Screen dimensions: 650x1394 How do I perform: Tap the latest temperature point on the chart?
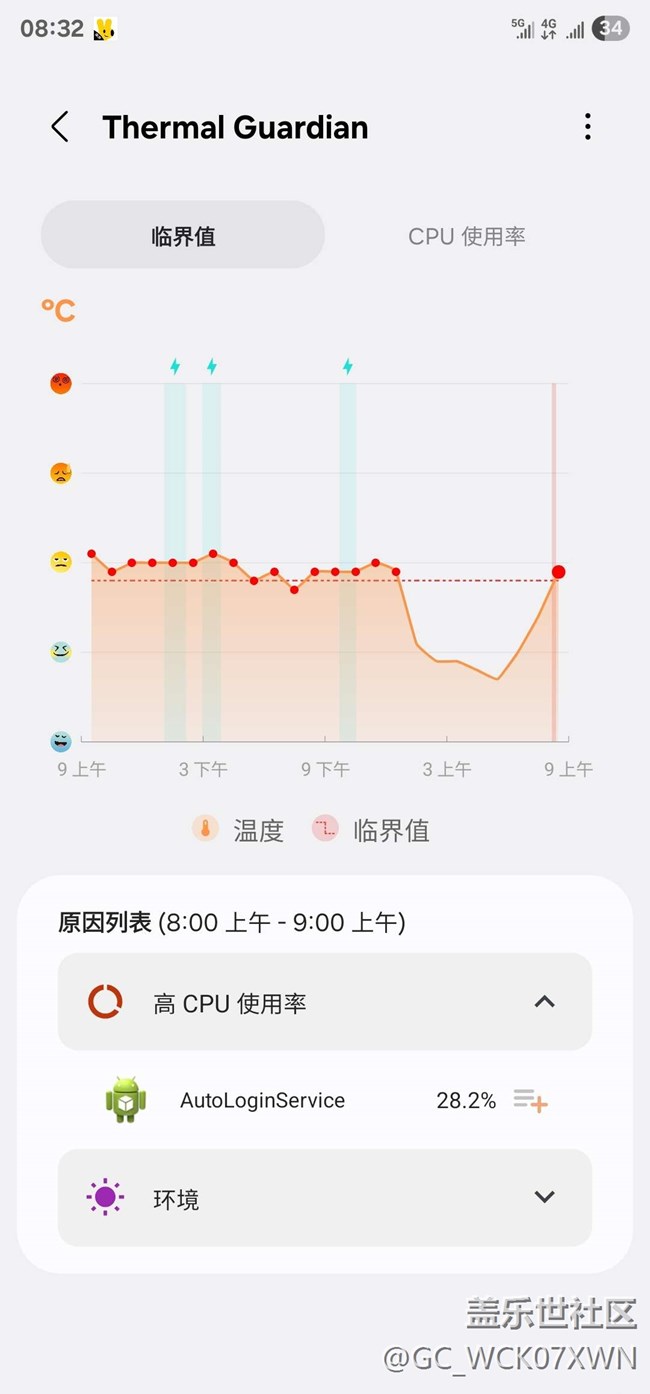pos(558,572)
